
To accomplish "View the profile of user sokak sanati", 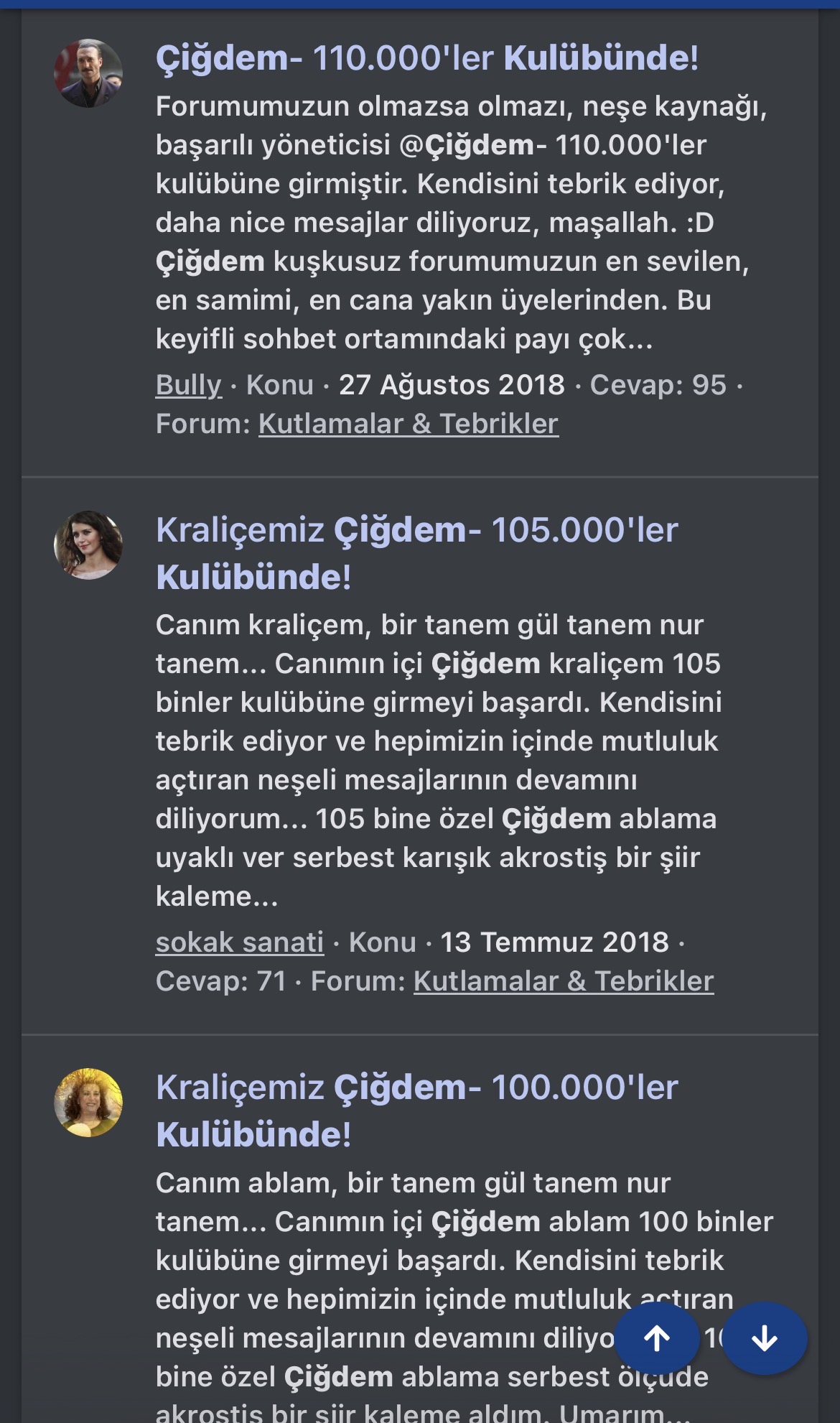I will click(x=240, y=942).
